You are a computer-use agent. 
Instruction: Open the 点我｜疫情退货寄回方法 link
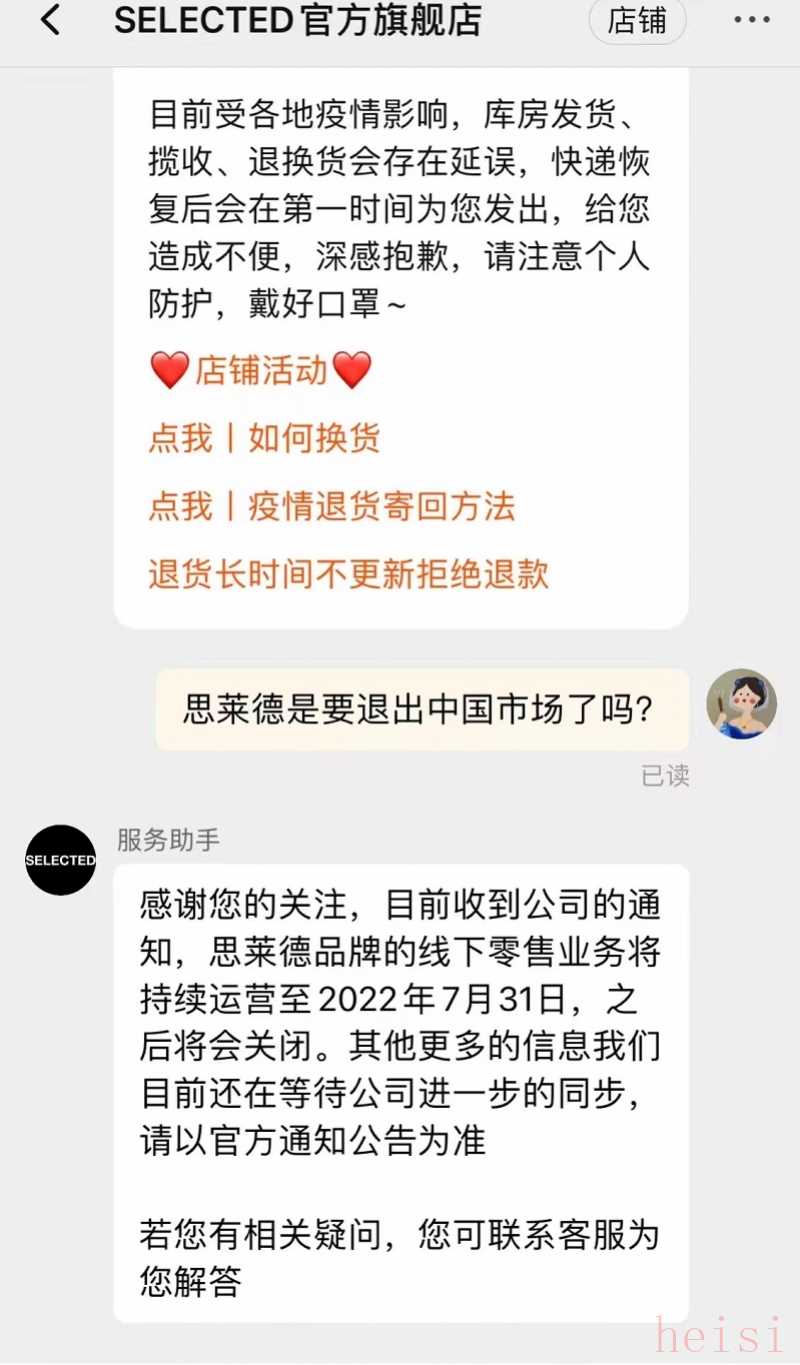332,507
